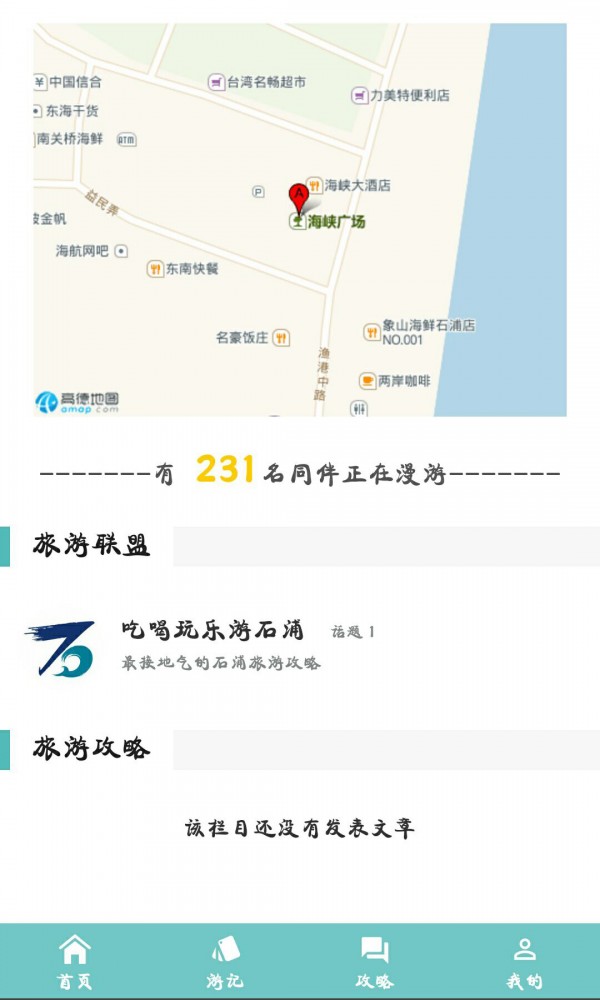Image resolution: width=600 pixels, height=1000 pixels.
Task: Open the 吃喝玩乐游石浦 league entry
Action: (300, 648)
